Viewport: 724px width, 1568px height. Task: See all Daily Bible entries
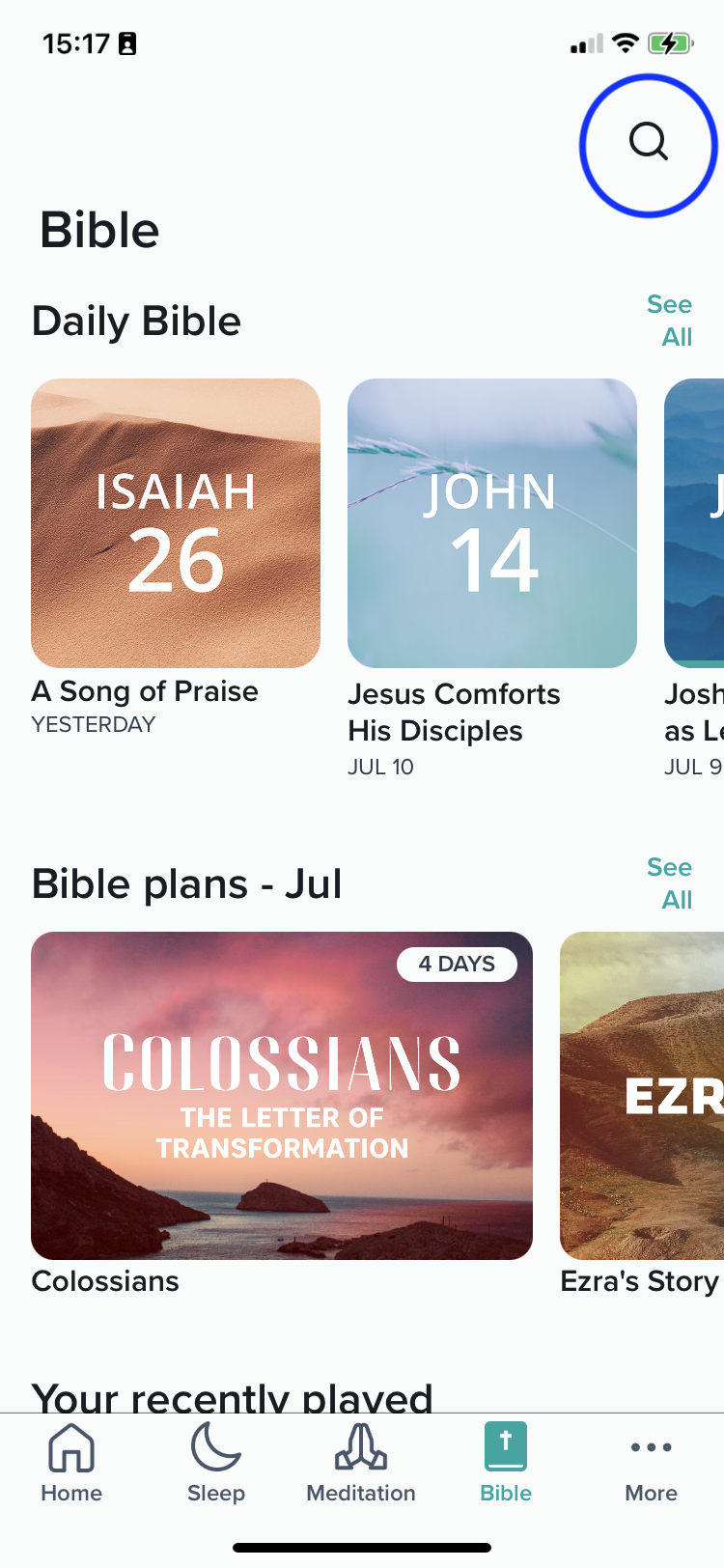click(671, 321)
